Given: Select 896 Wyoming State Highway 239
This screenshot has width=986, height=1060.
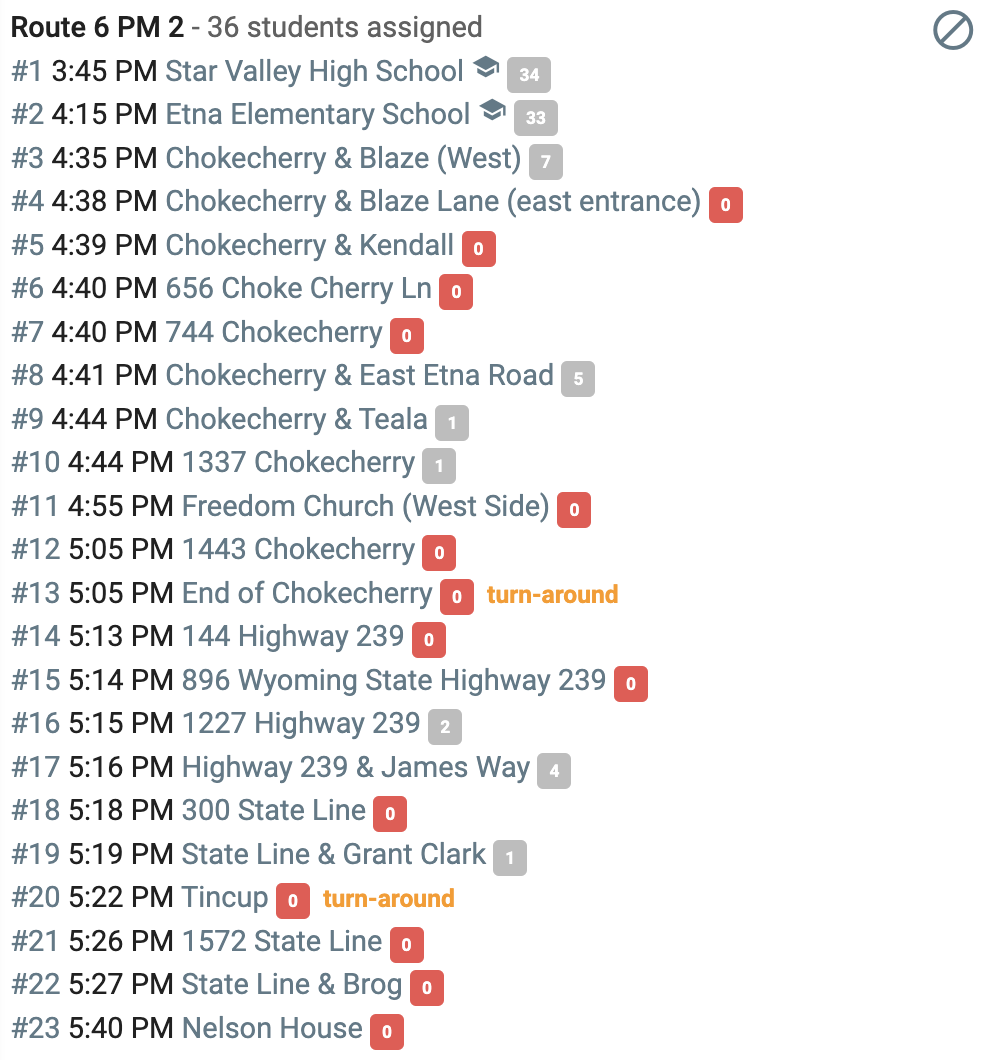Looking at the screenshot, I should (x=394, y=680).
